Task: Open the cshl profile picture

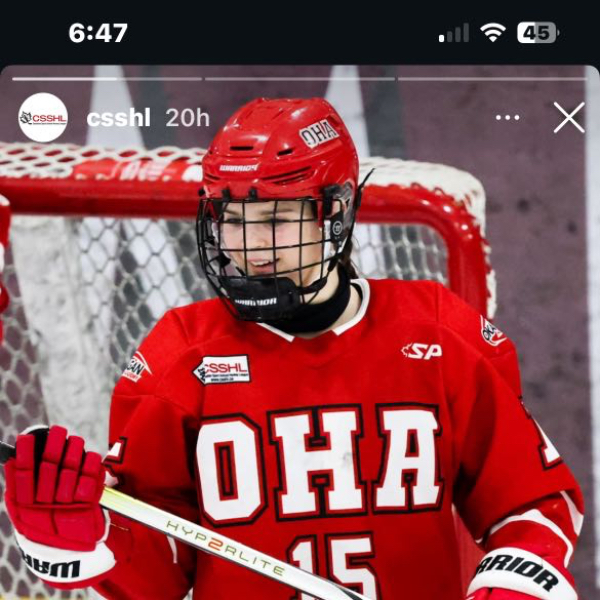Action: click(x=43, y=118)
